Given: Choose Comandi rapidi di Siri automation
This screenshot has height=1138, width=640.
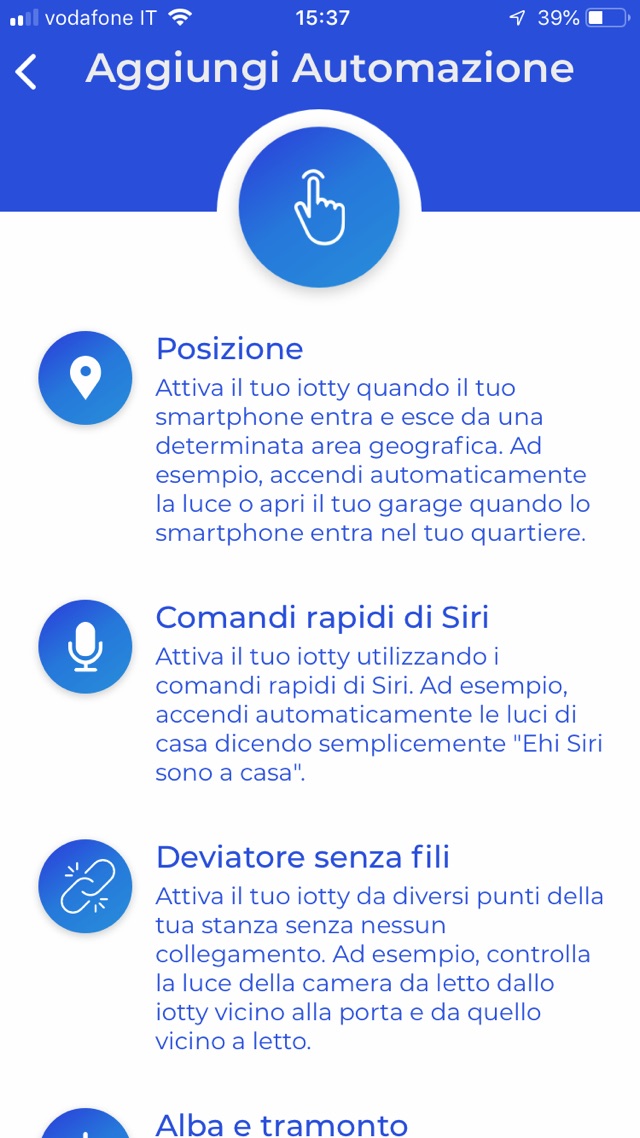Looking at the screenshot, I should pos(322,617).
